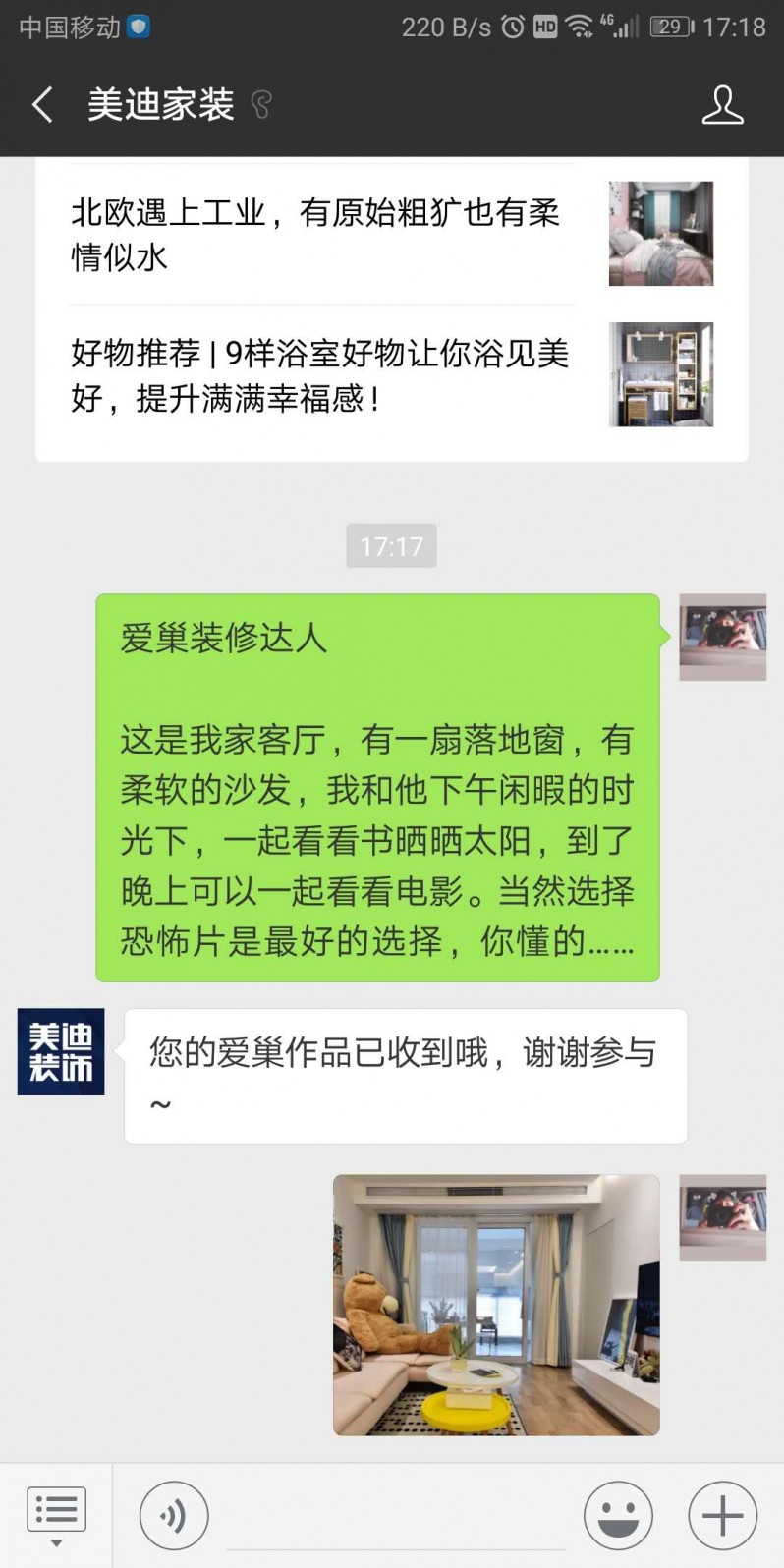This screenshot has height=1568, width=784.
Task: Go back from 美迪家装 chat
Action: point(42,105)
